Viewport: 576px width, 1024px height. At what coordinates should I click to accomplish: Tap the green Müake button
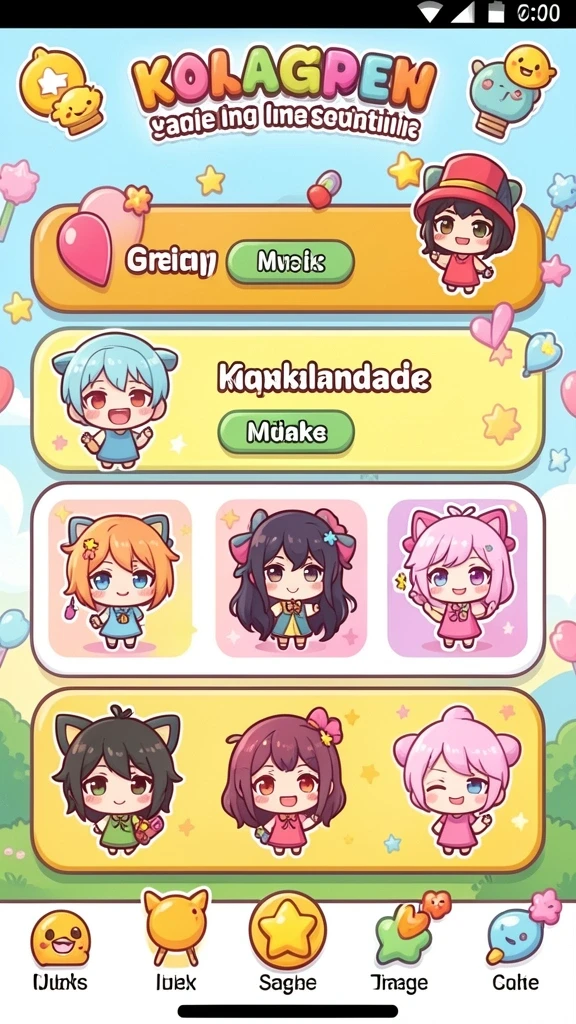click(x=286, y=432)
